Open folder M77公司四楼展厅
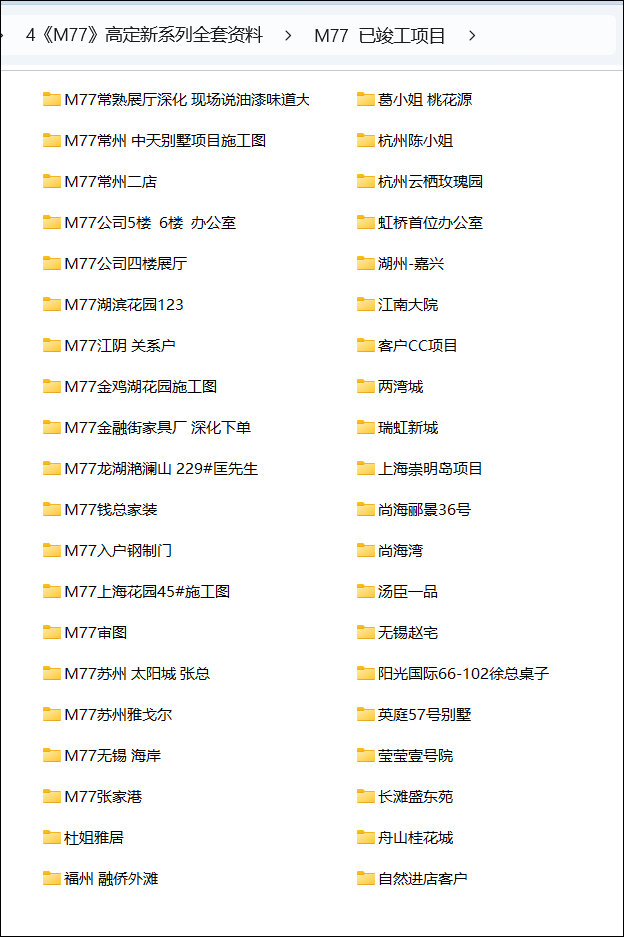Image resolution: width=624 pixels, height=937 pixels. 125,264
